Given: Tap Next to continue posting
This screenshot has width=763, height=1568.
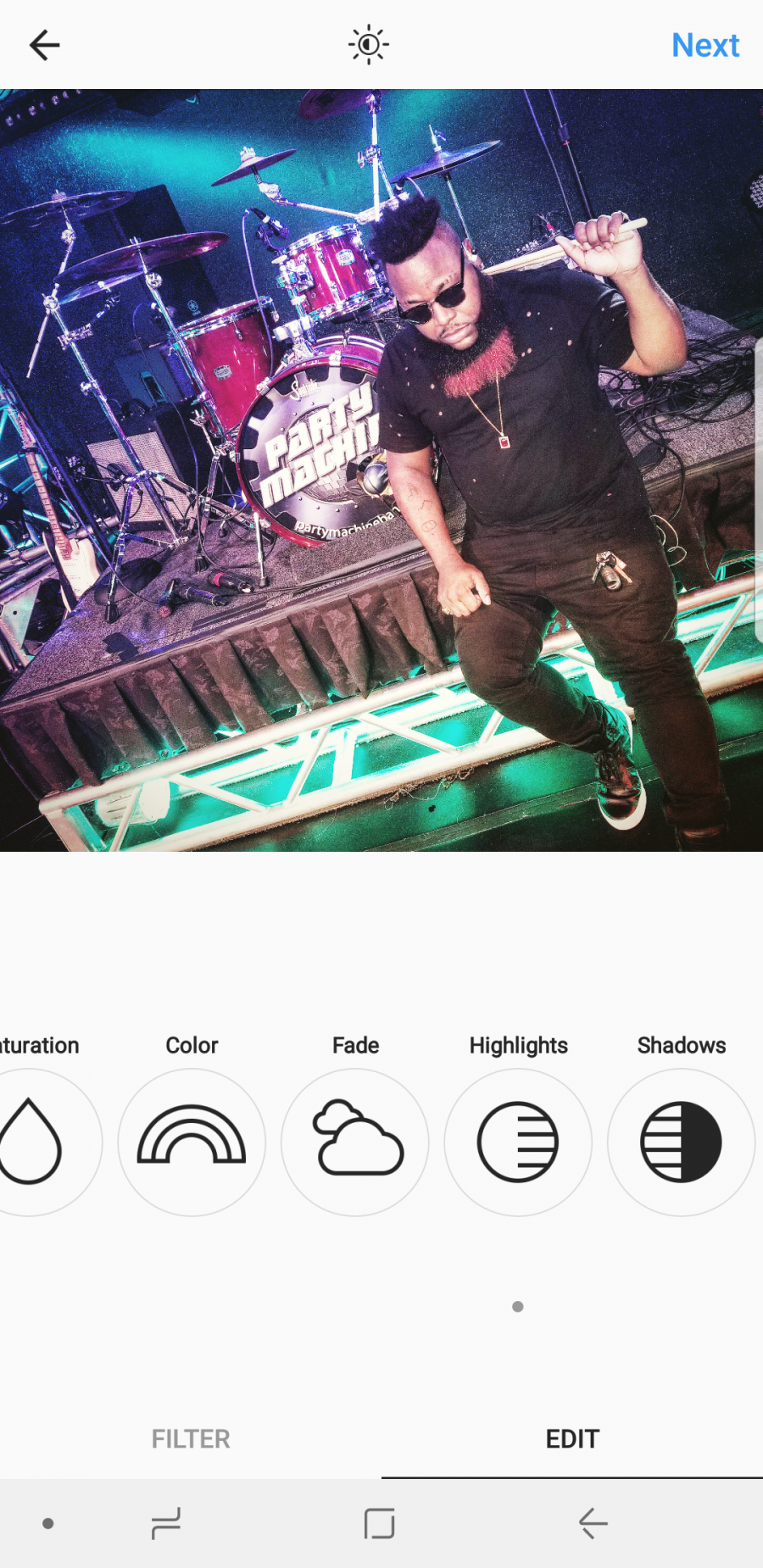Looking at the screenshot, I should click(705, 45).
